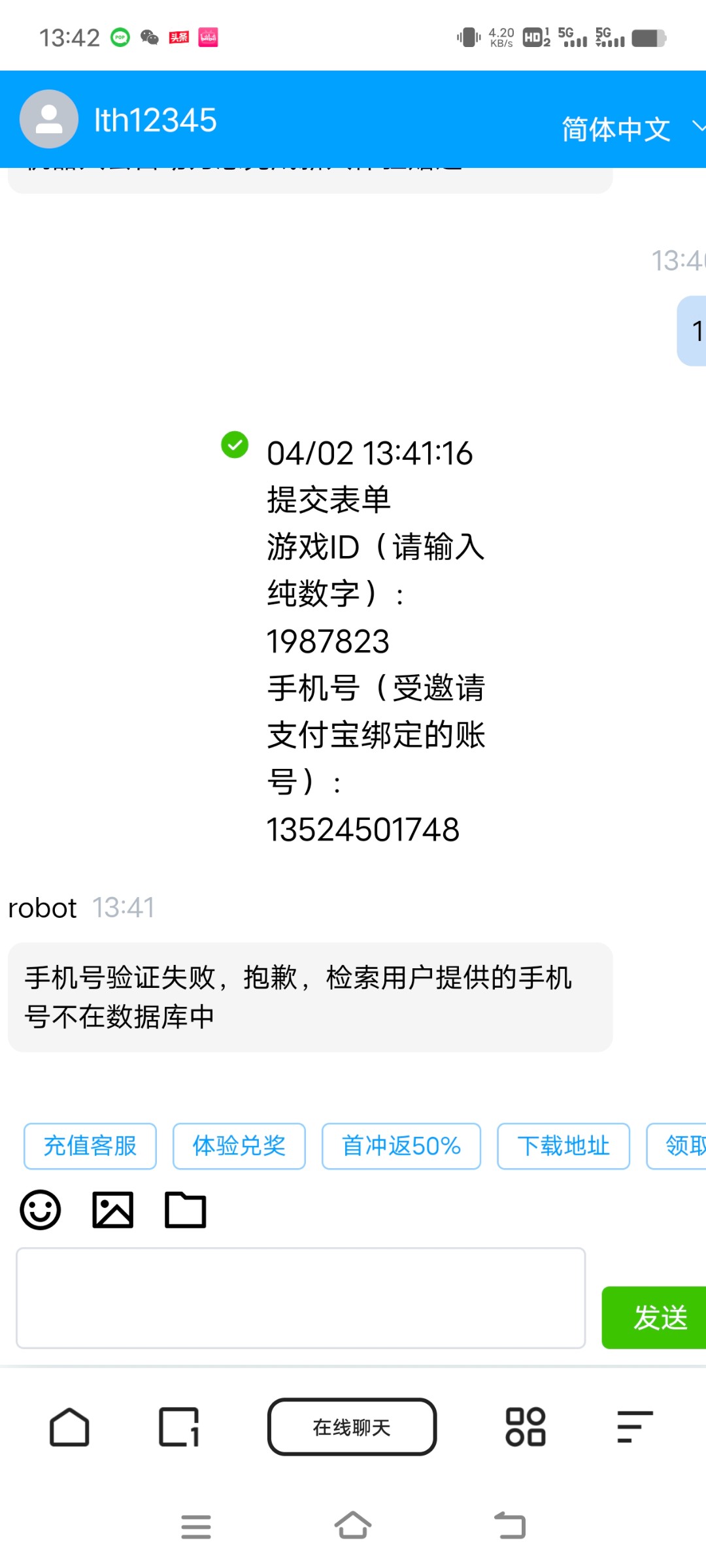Open the browser tabs switcher
The image size is (706, 1568).
[178, 1427]
